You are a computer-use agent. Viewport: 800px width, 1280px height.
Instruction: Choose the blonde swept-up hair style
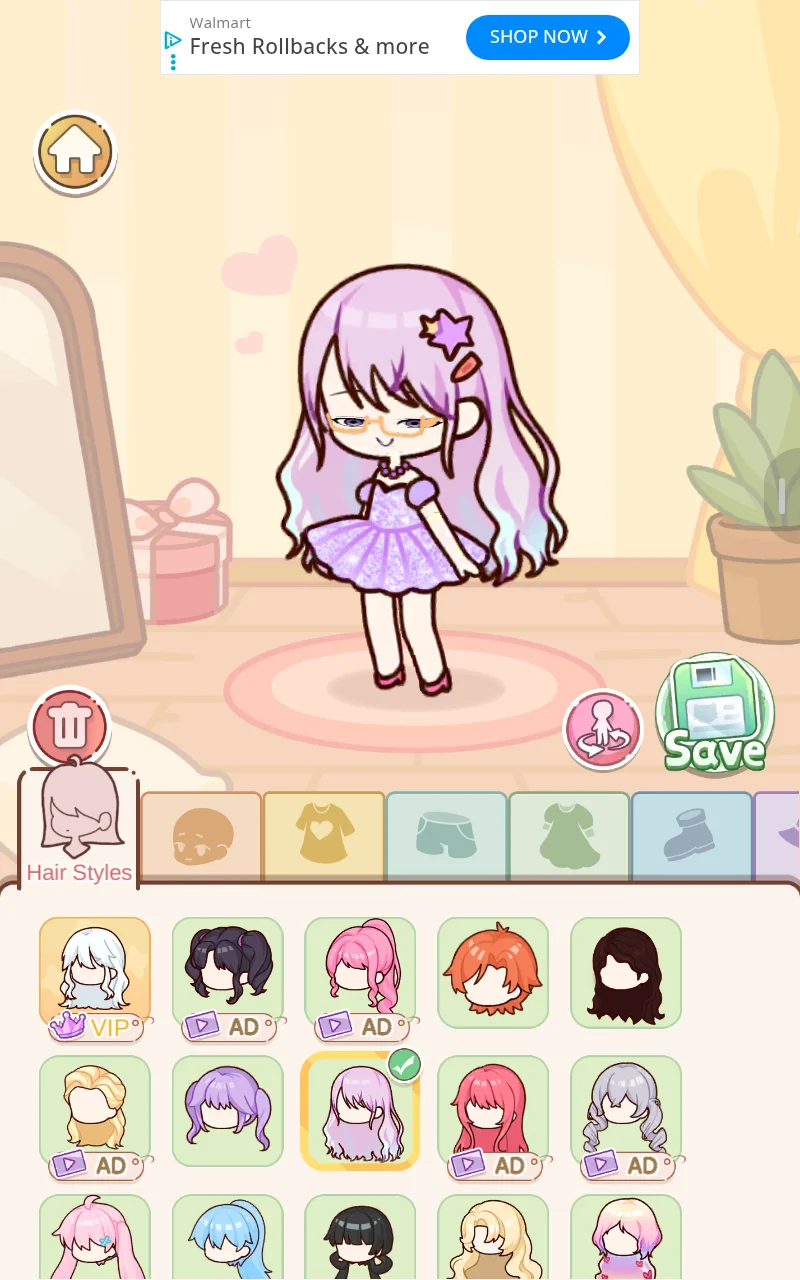95,1116
